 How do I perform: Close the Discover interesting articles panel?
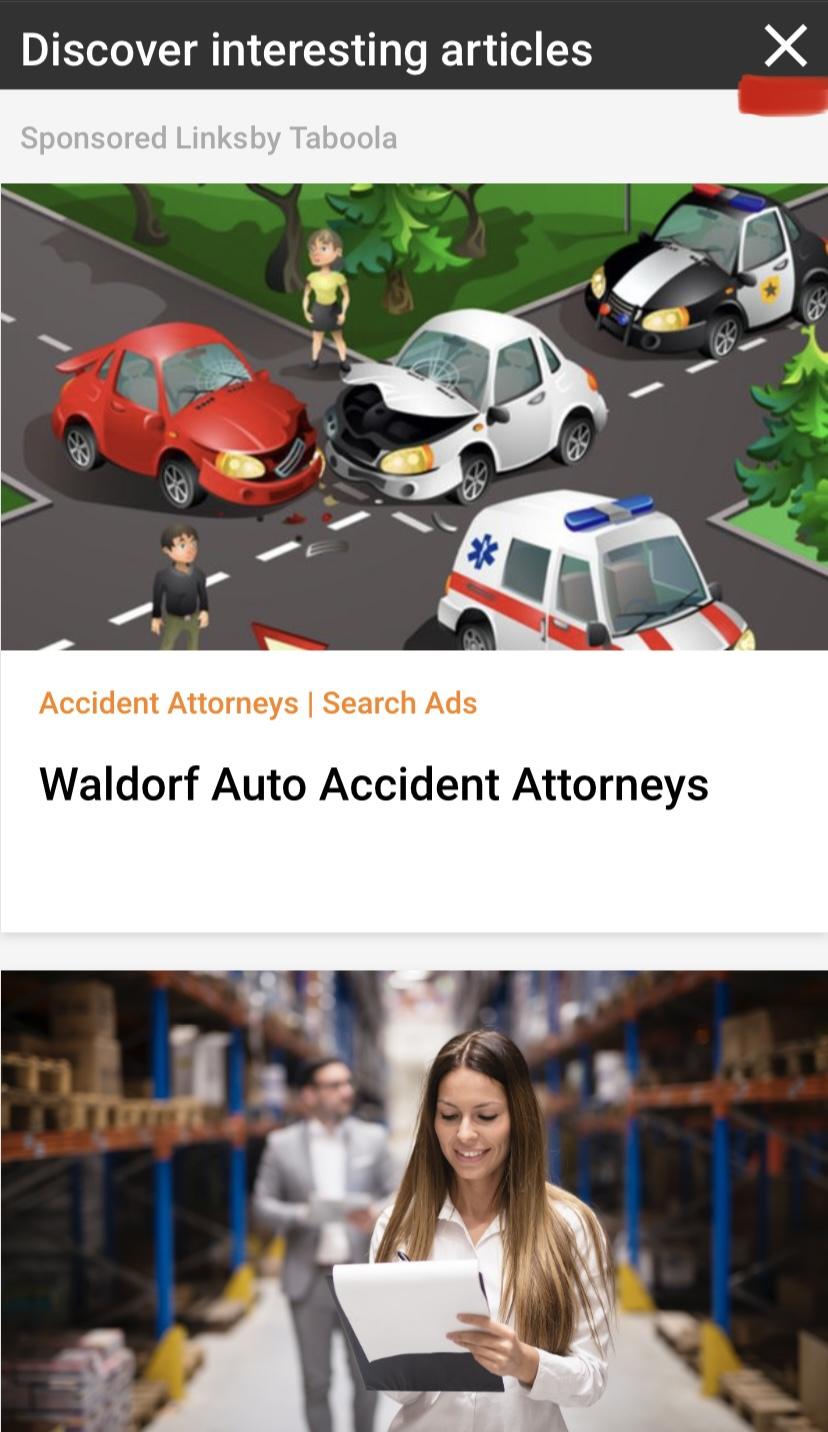(785, 46)
